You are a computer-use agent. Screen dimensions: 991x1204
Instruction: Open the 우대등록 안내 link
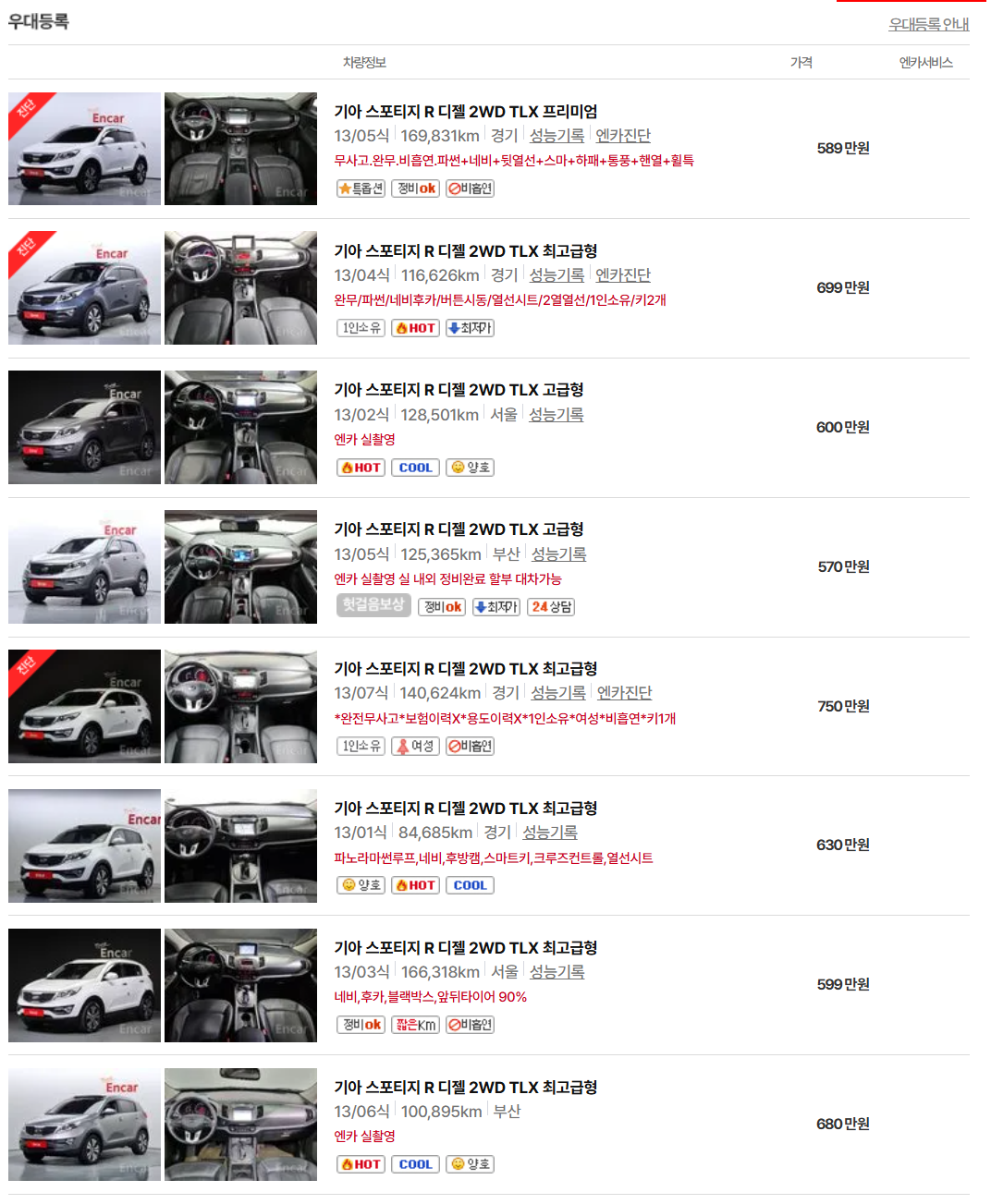[x=928, y=25]
